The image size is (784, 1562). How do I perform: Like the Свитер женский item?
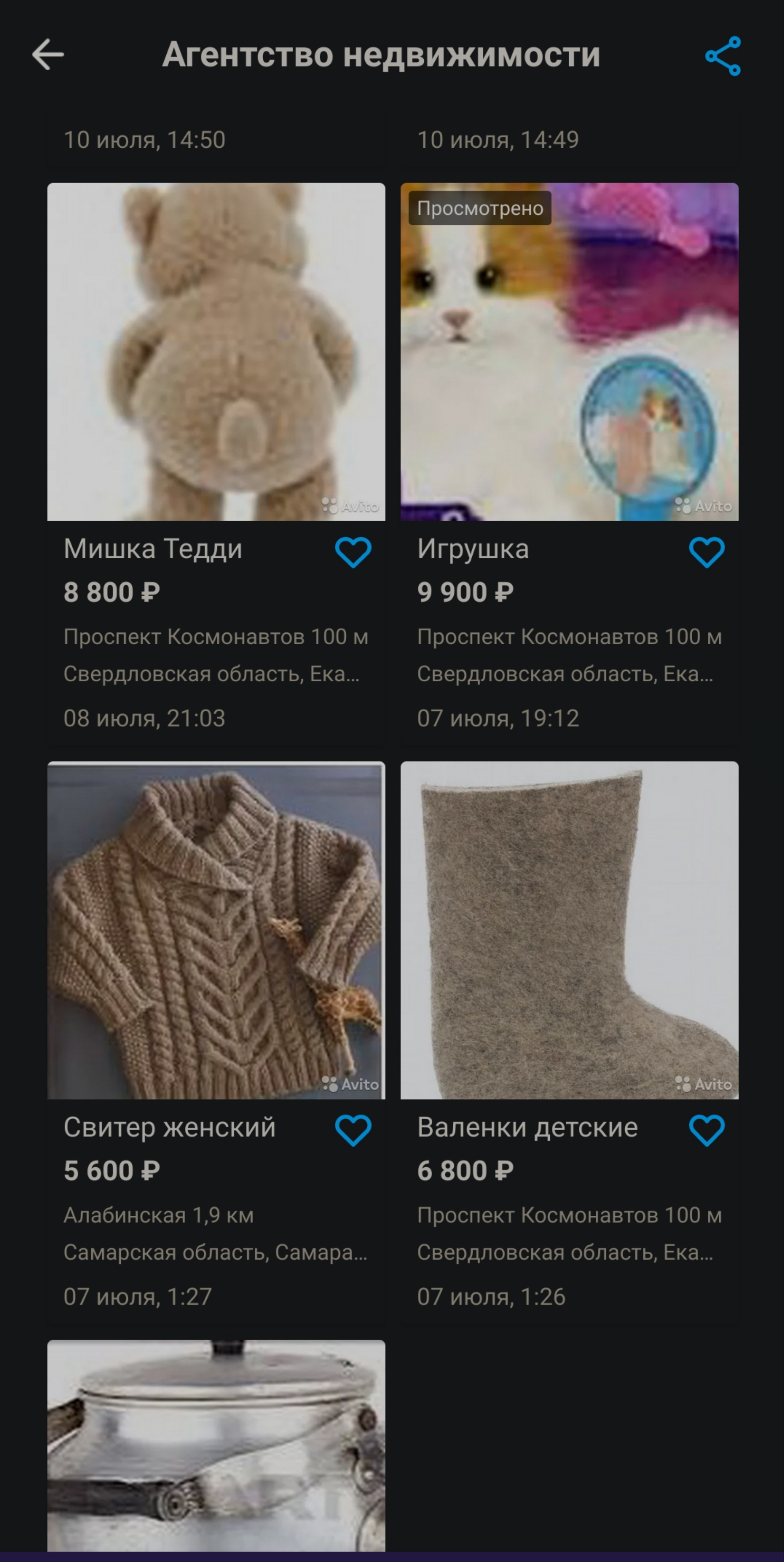(x=353, y=1131)
